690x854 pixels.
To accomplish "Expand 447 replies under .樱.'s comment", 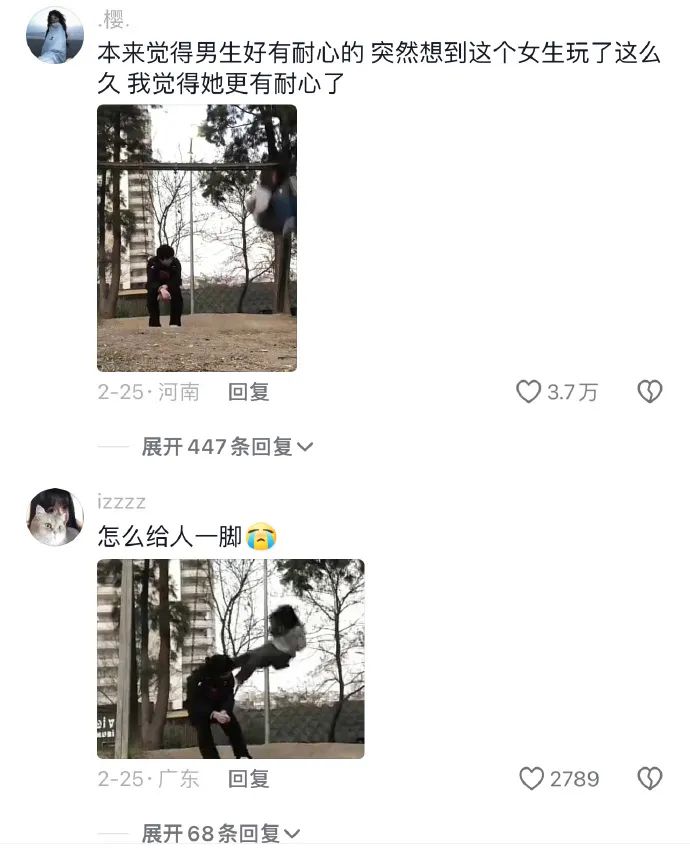I will (x=227, y=447).
